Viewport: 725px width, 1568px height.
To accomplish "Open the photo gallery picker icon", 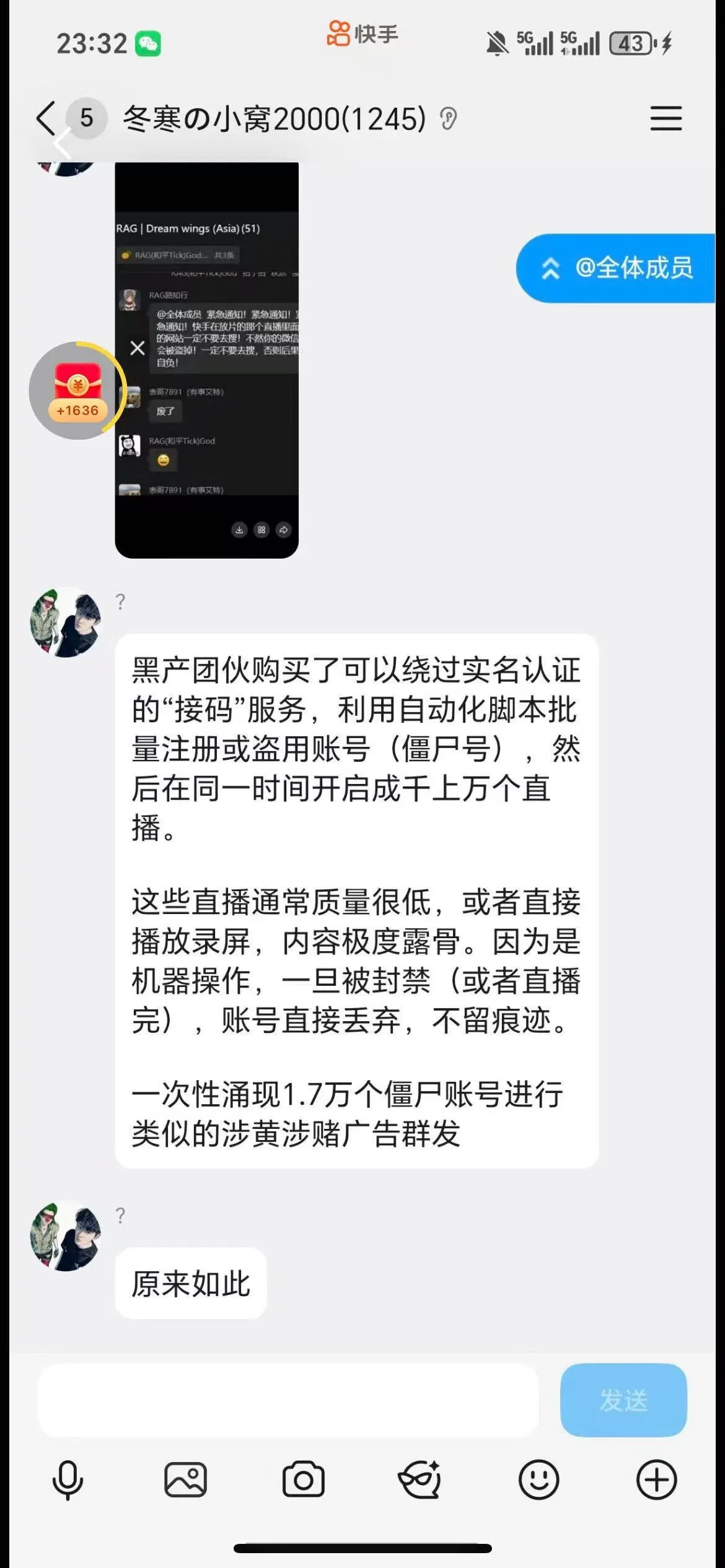I will (185, 1479).
